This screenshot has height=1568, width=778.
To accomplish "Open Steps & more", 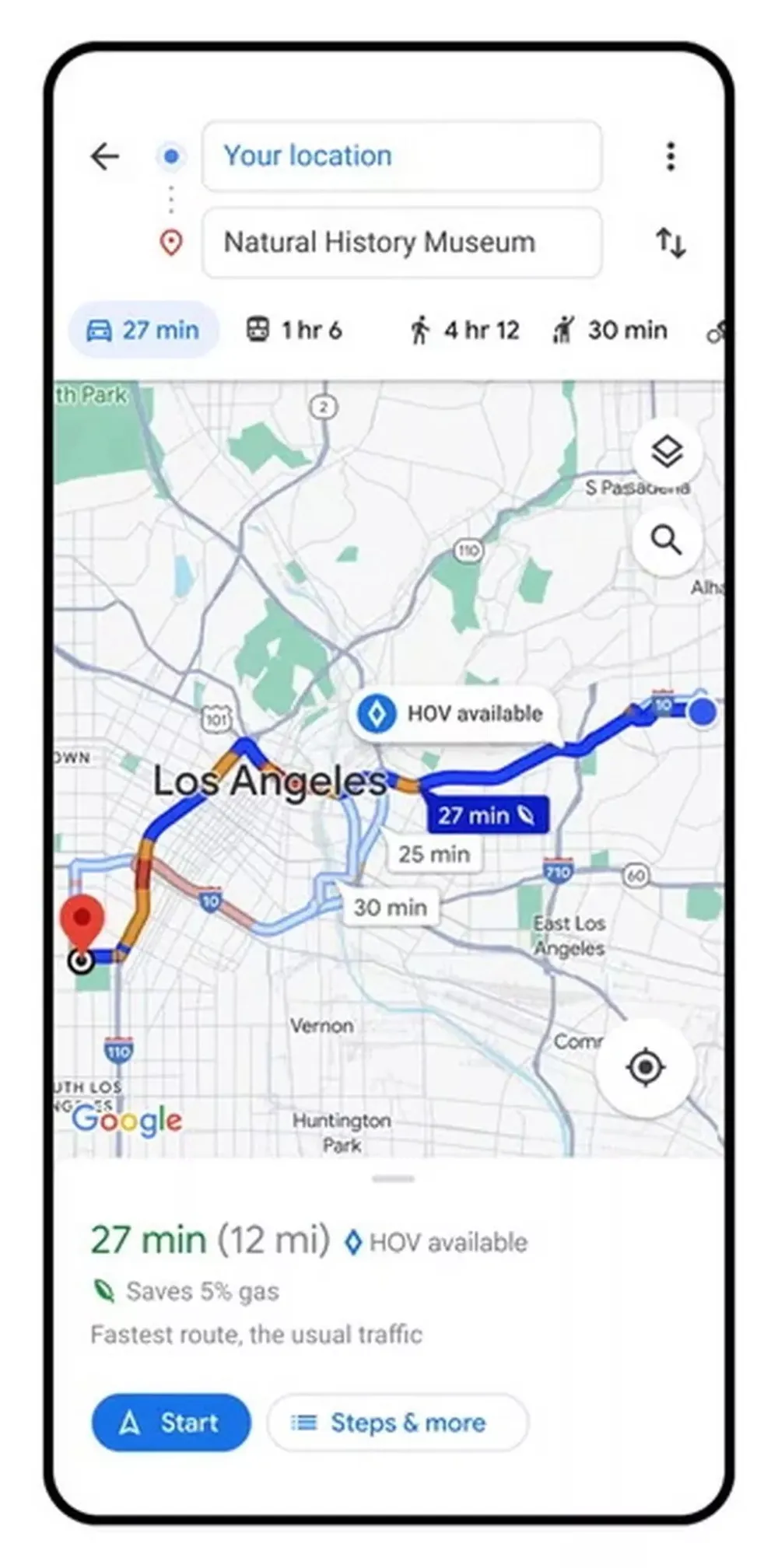I will [x=398, y=1423].
